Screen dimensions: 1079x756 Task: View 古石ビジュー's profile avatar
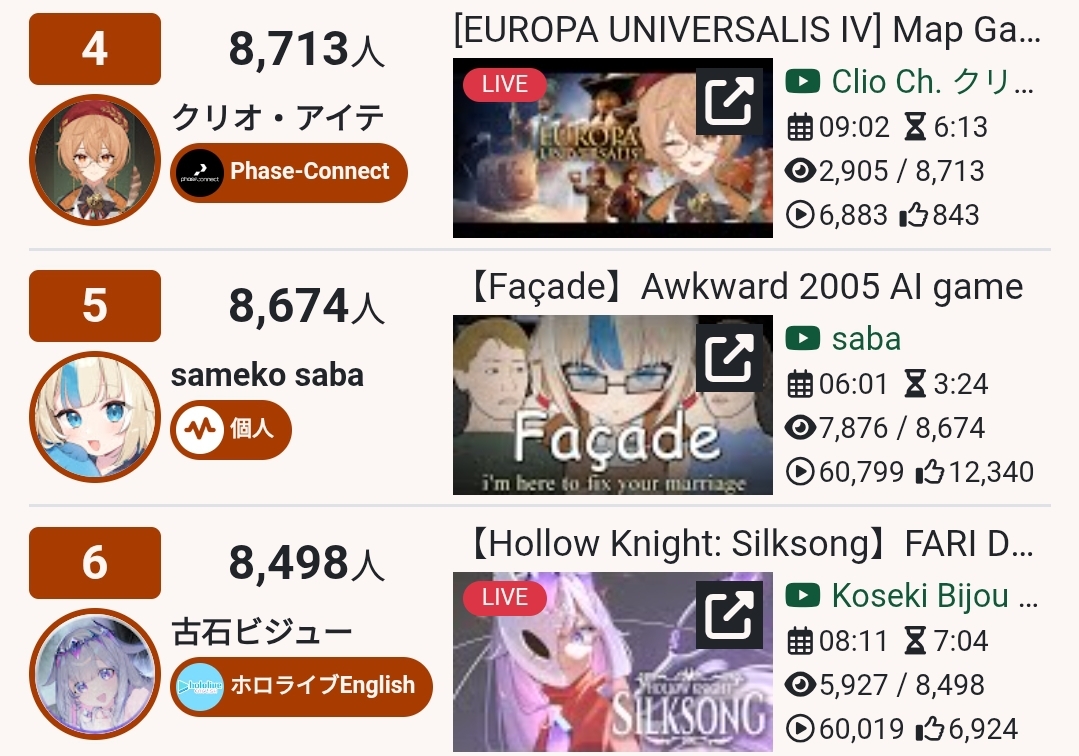[95, 673]
